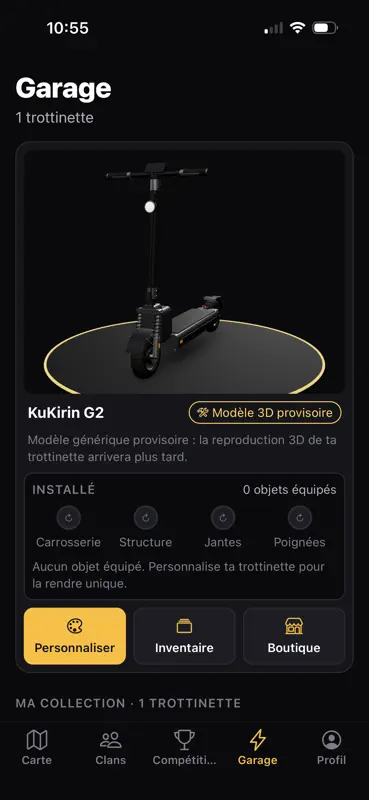Select the Jantes equipment slot
The height and width of the screenshot is (800, 369).
[x=223, y=527]
